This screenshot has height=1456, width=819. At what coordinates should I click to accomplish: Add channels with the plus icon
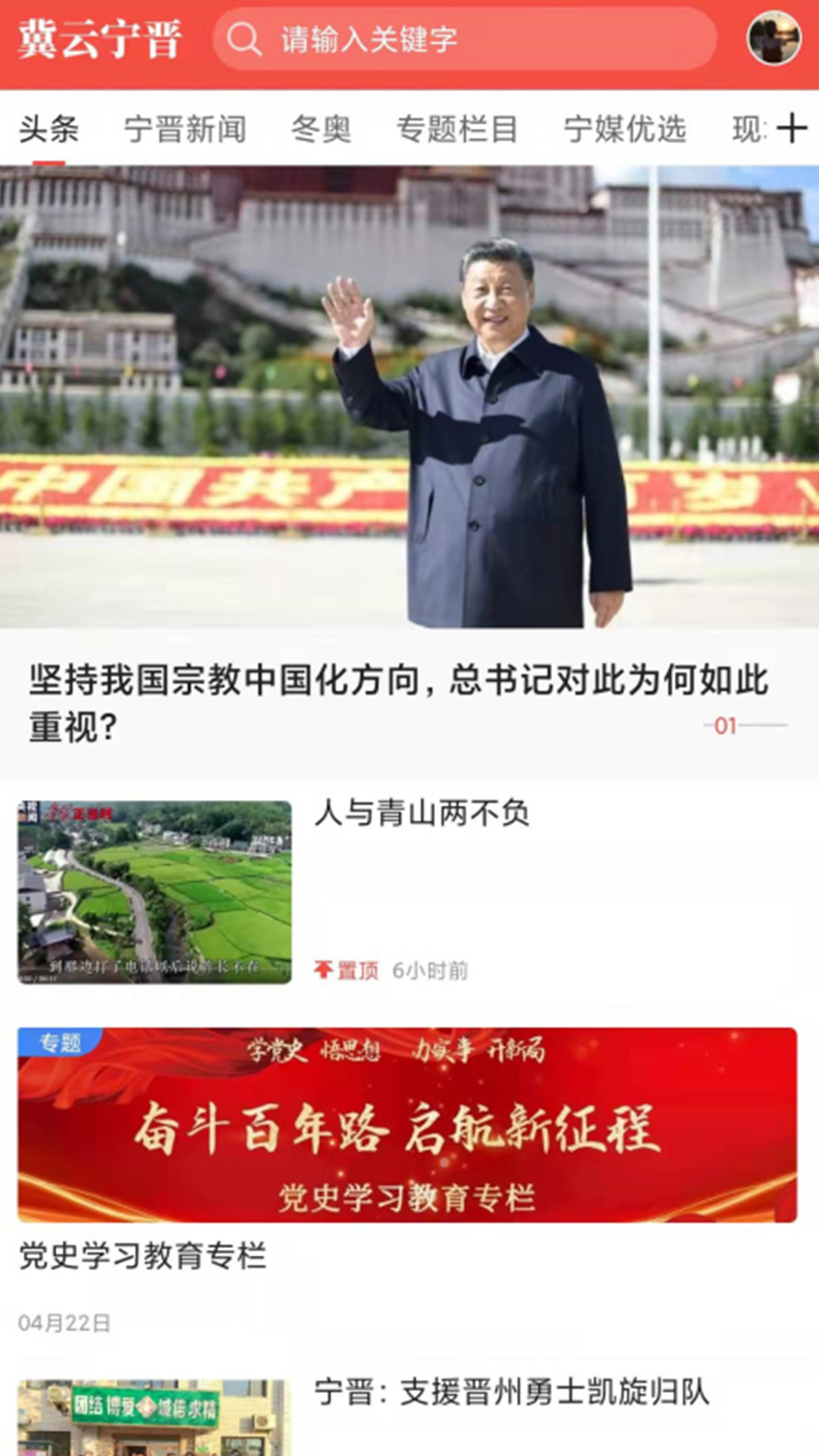coord(792,128)
